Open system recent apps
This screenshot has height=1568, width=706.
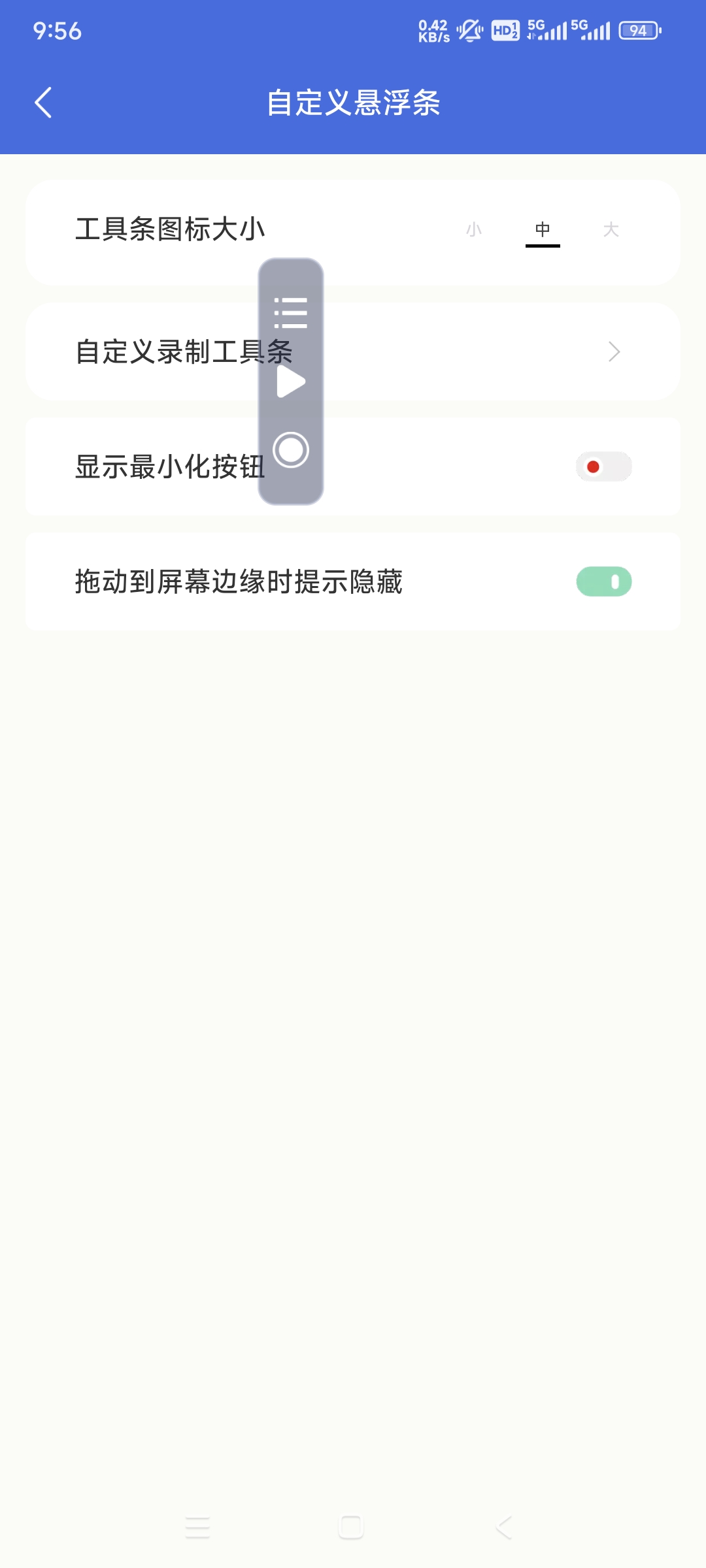pyautogui.click(x=197, y=1527)
